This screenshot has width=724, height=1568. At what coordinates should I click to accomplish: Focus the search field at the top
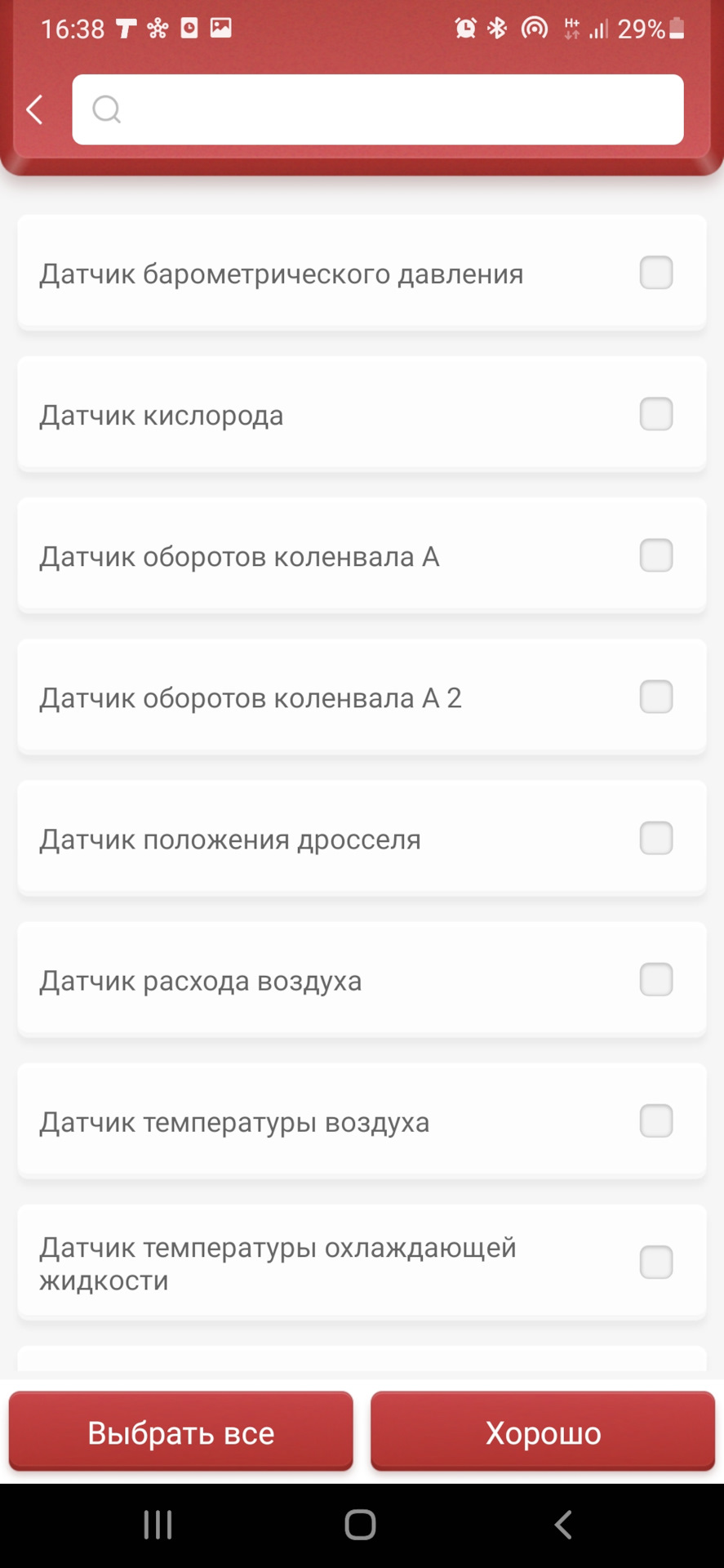tap(378, 109)
